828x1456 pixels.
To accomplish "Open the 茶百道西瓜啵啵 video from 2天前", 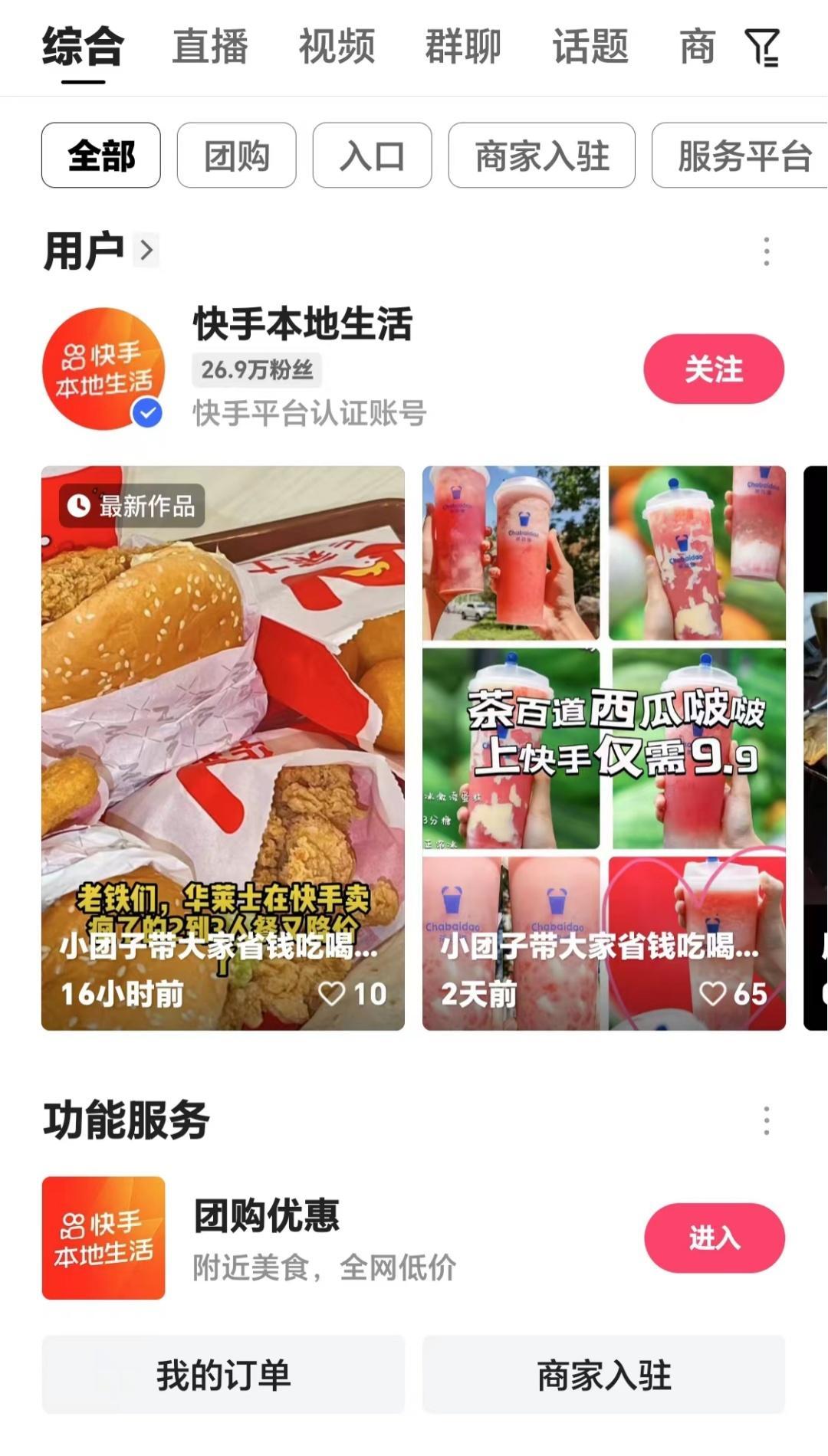I will (604, 748).
